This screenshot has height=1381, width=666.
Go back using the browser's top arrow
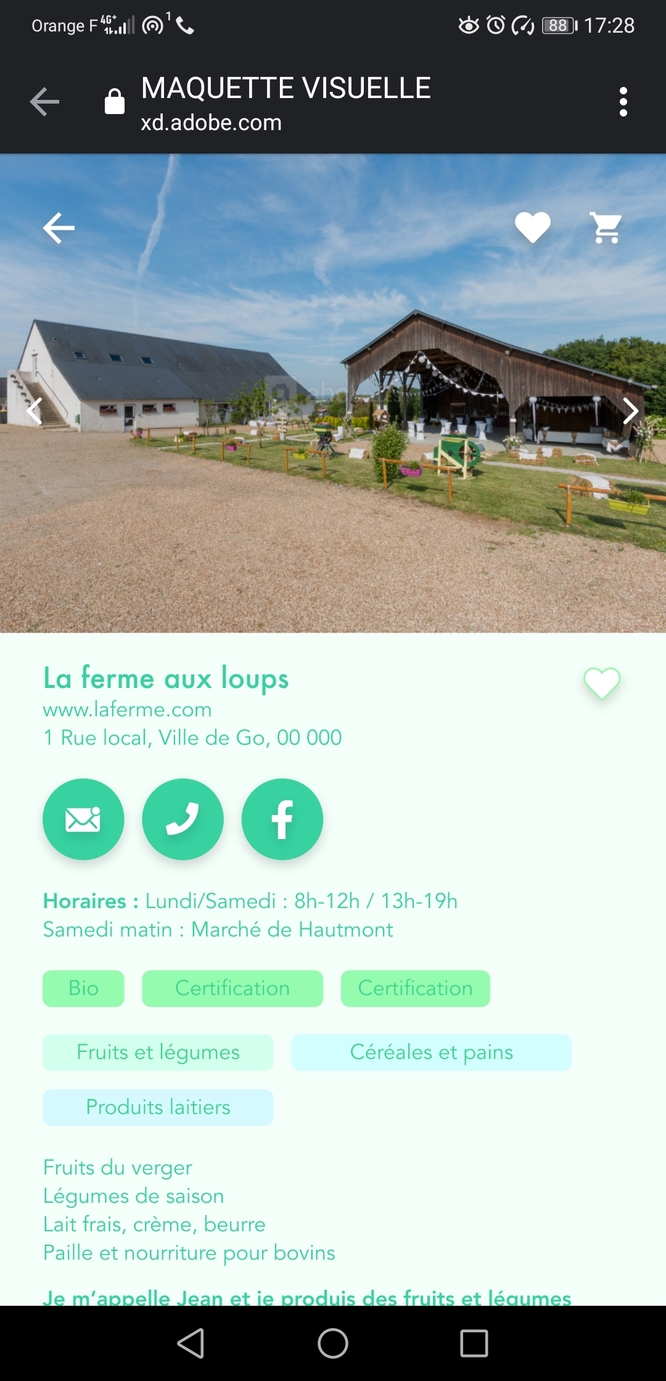pyautogui.click(x=44, y=101)
